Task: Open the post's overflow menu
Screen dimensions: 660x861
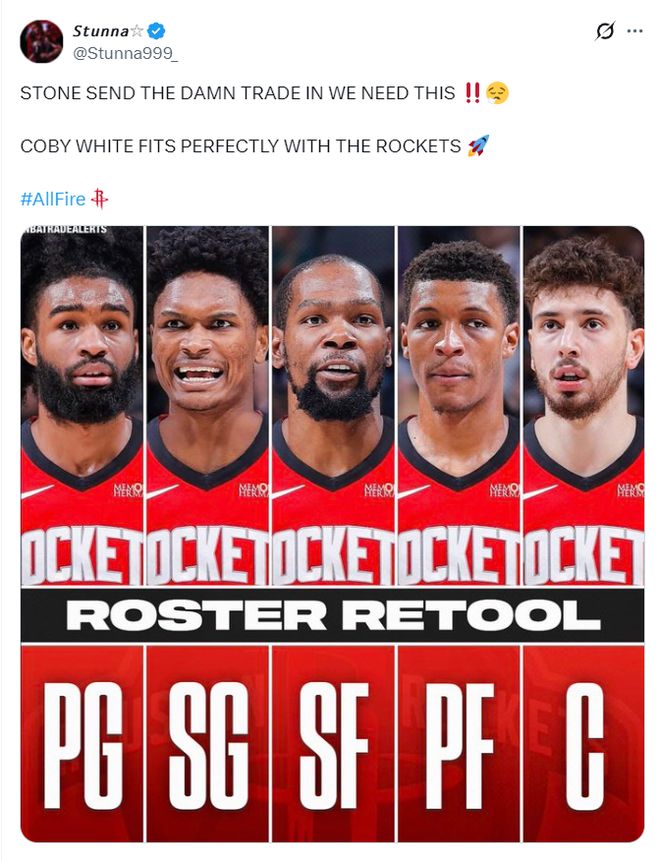Action: tap(634, 31)
